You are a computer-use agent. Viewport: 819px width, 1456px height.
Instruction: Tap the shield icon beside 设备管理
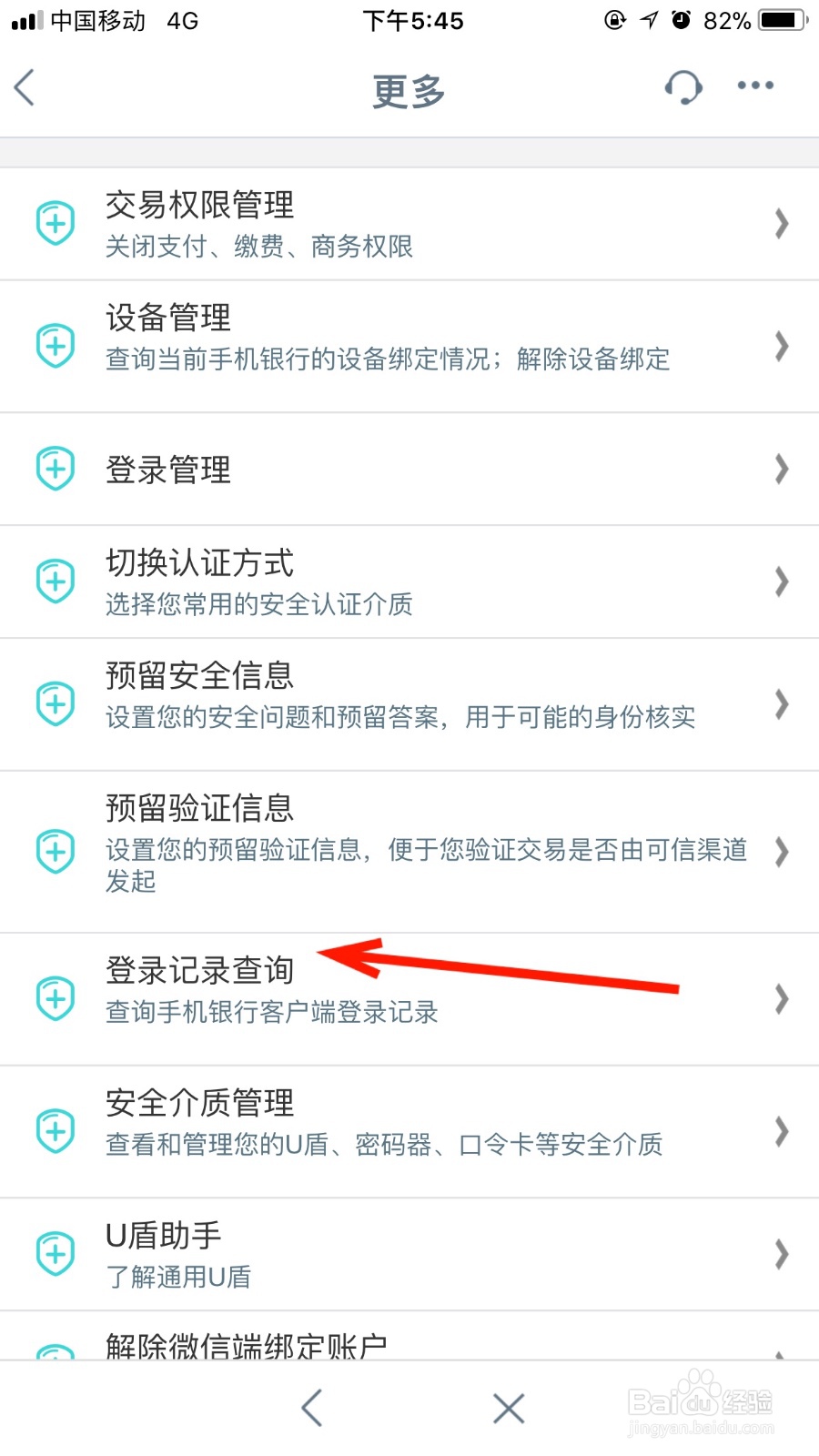tap(56, 346)
